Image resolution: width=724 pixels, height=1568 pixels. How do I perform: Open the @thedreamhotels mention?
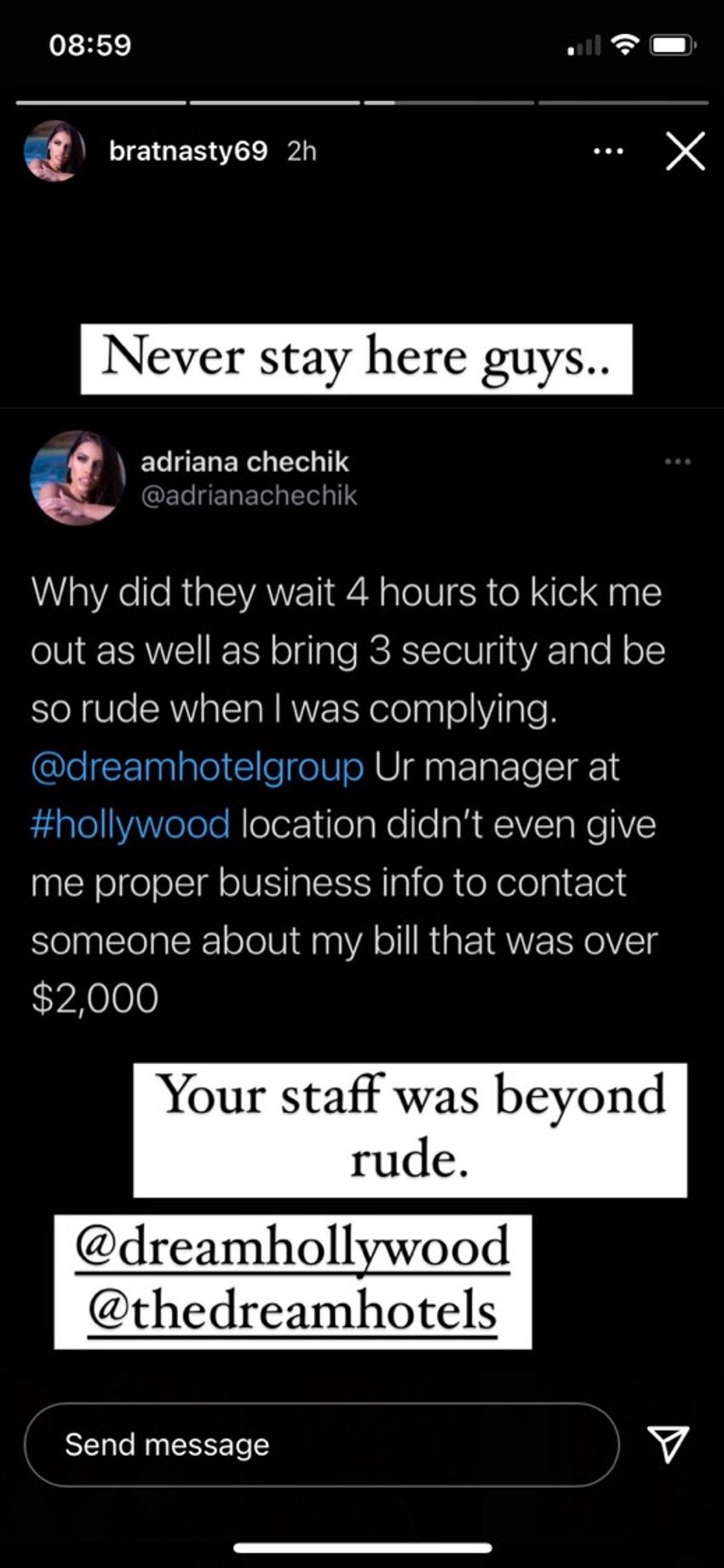click(x=292, y=1311)
